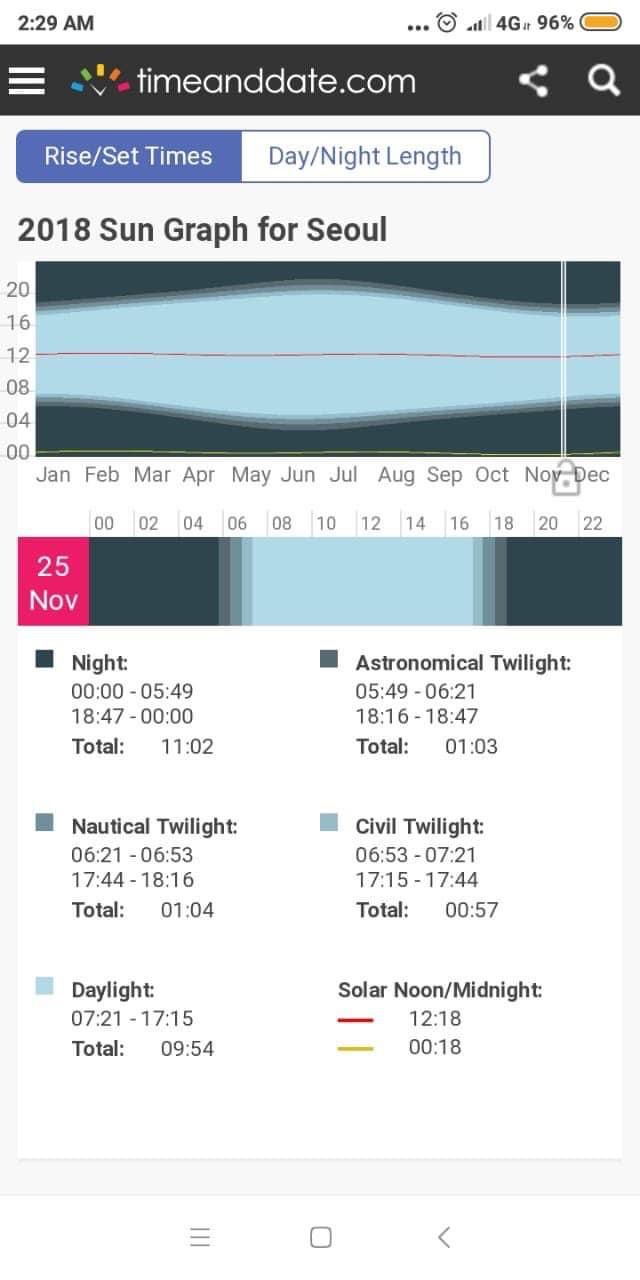Open the site search

pos(603,81)
